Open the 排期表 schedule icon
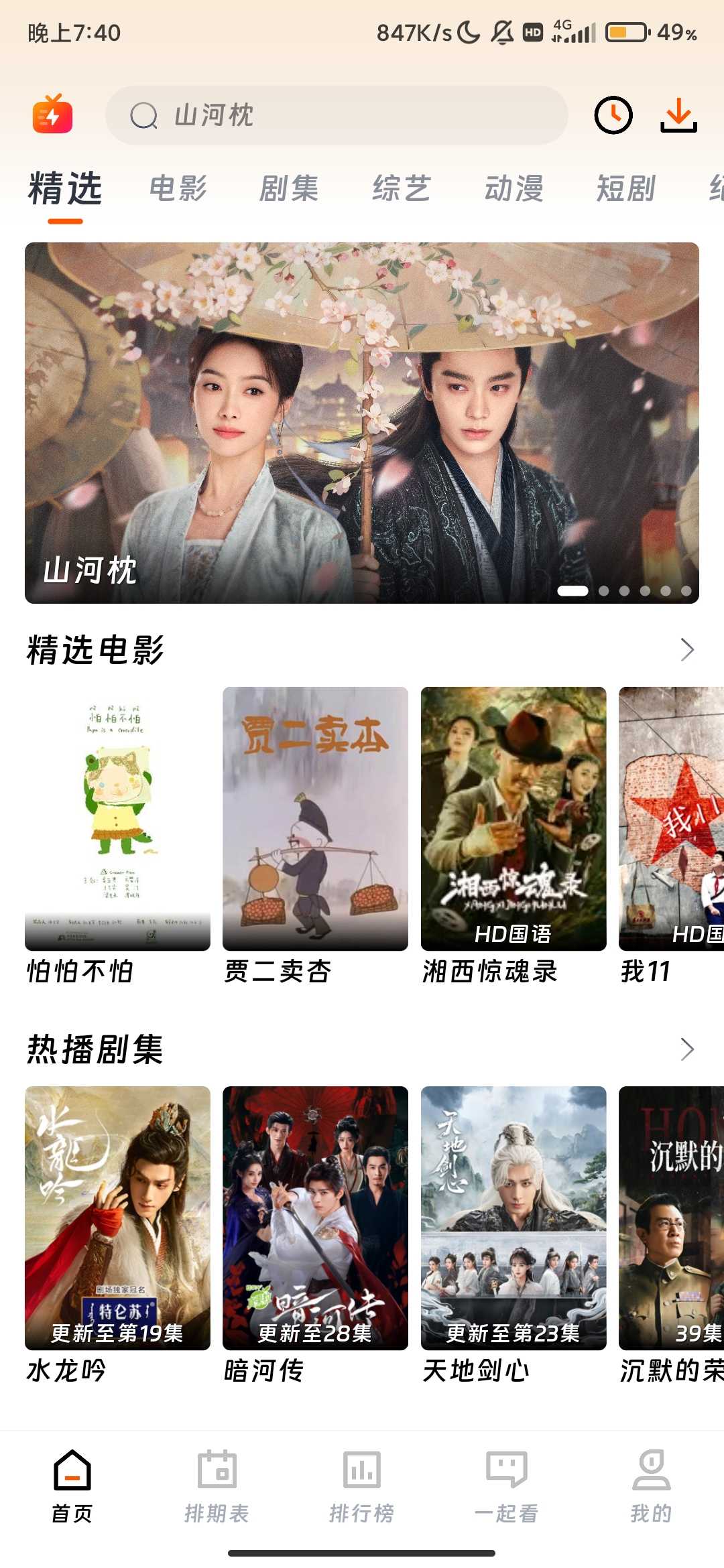This screenshot has width=724, height=1568. [217, 1469]
